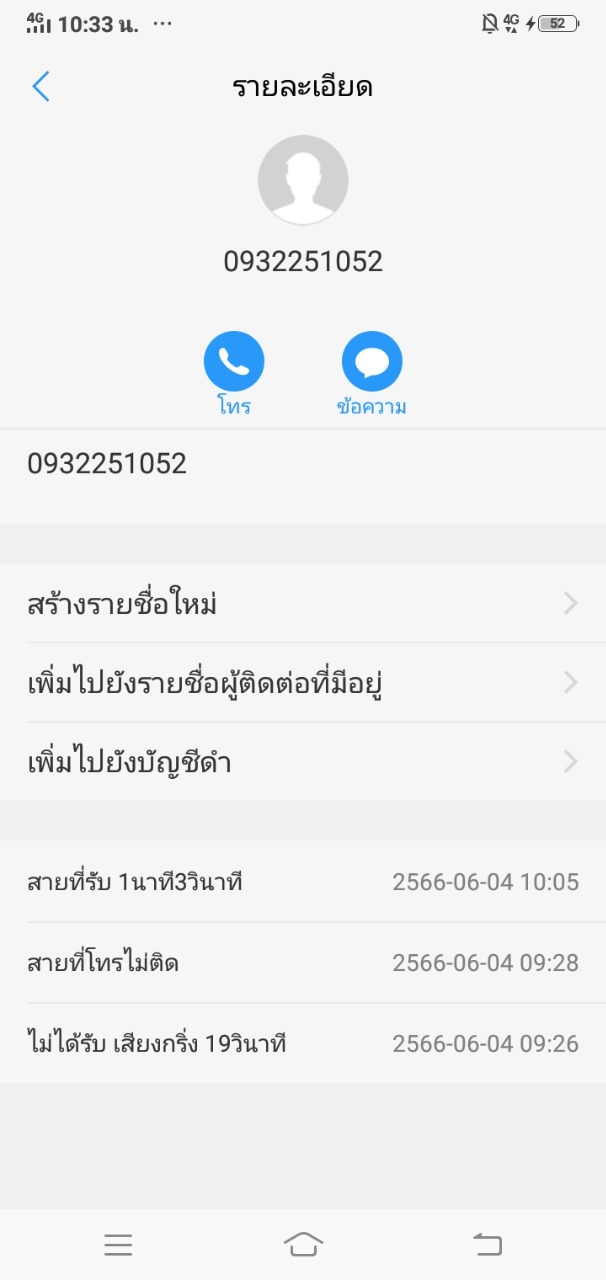Open recent apps from navigation bar
The width and height of the screenshot is (606, 1280).
[x=118, y=1244]
